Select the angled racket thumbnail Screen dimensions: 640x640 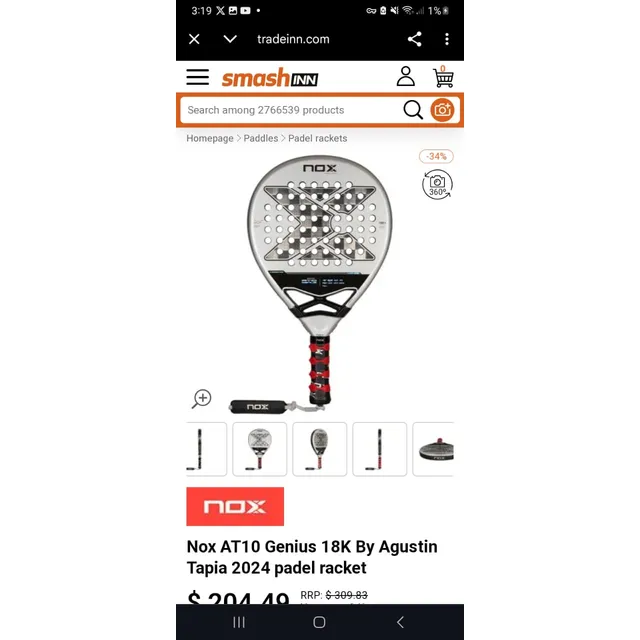(x=320, y=449)
